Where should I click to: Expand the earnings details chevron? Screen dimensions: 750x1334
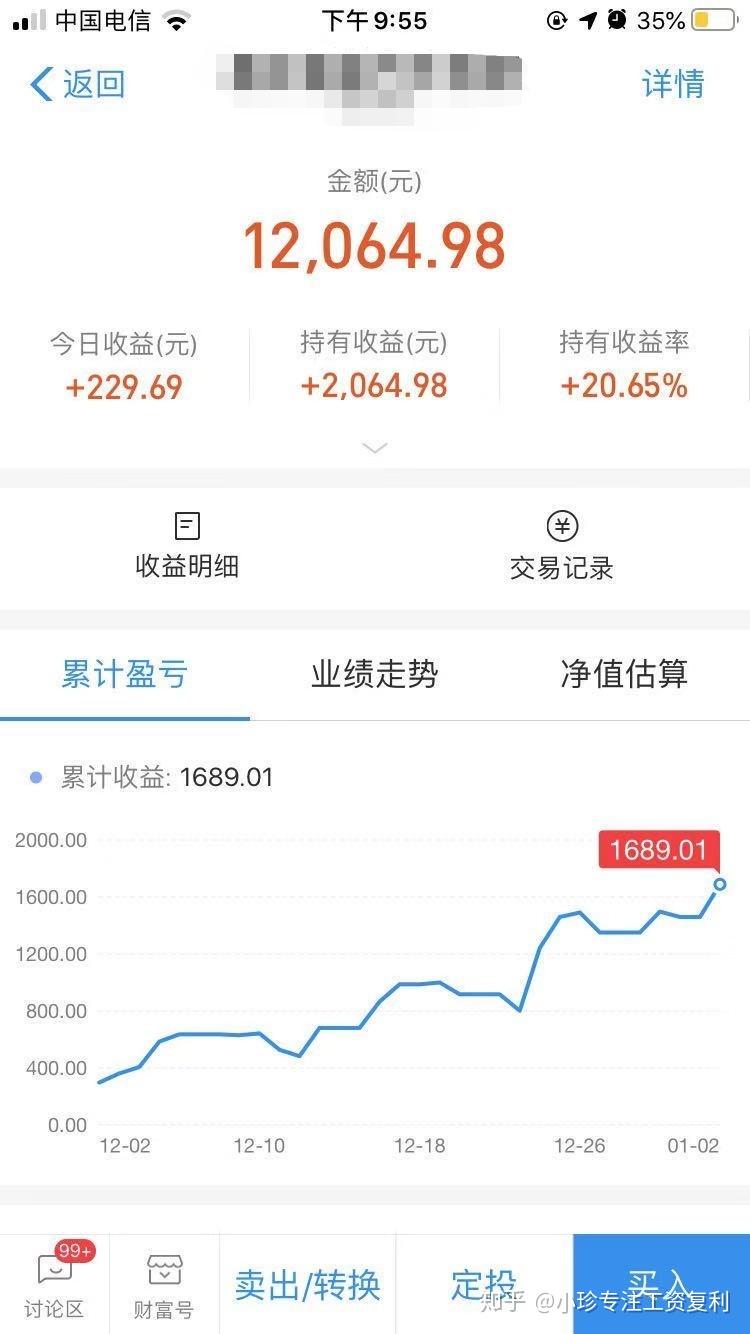pos(375,448)
